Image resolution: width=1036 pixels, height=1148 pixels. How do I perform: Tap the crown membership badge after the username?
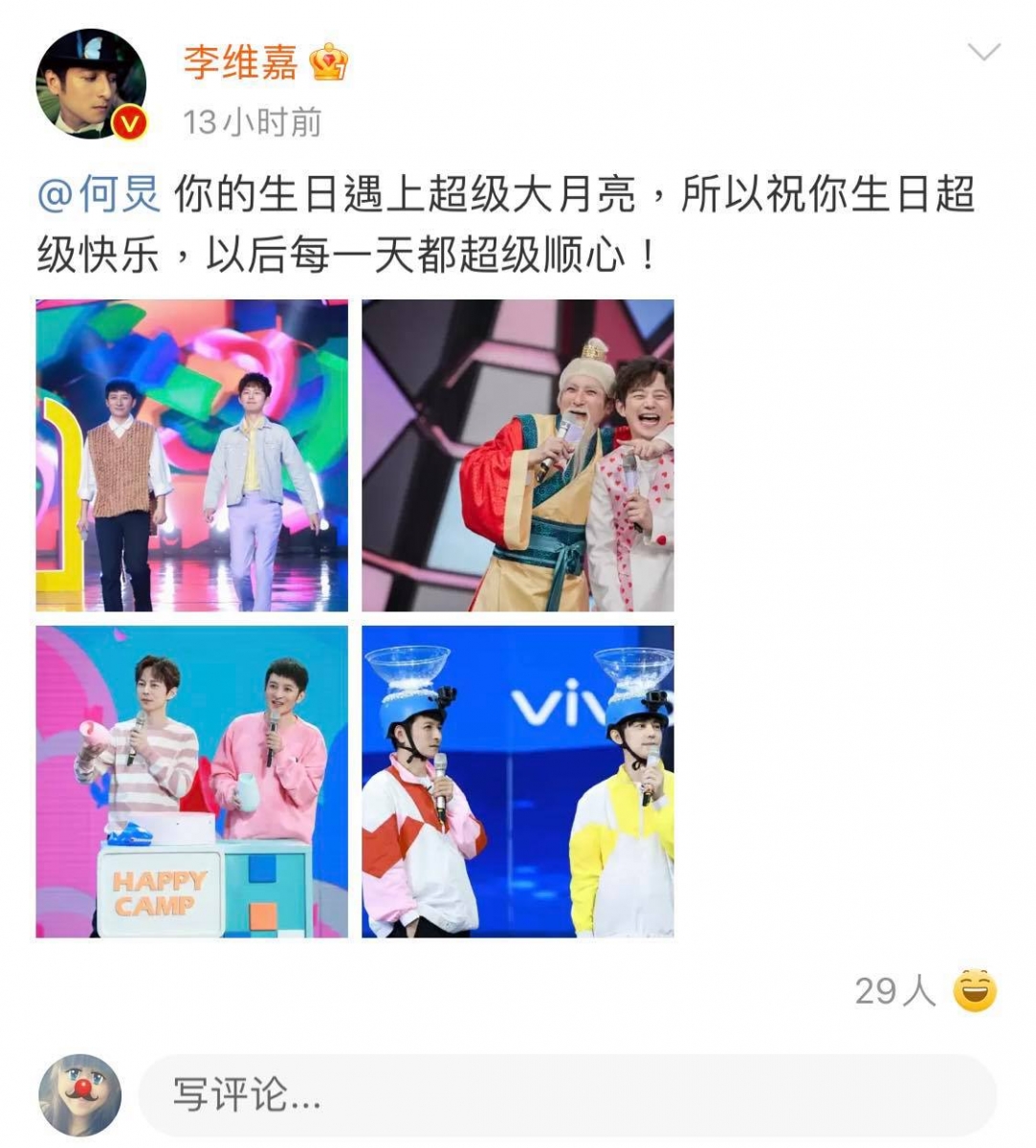[x=327, y=62]
